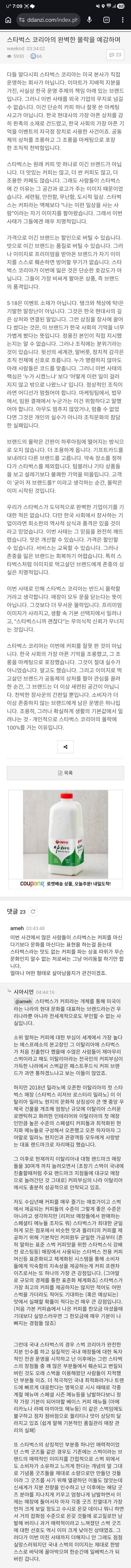Start voice search with the microphone

(90, 20)
